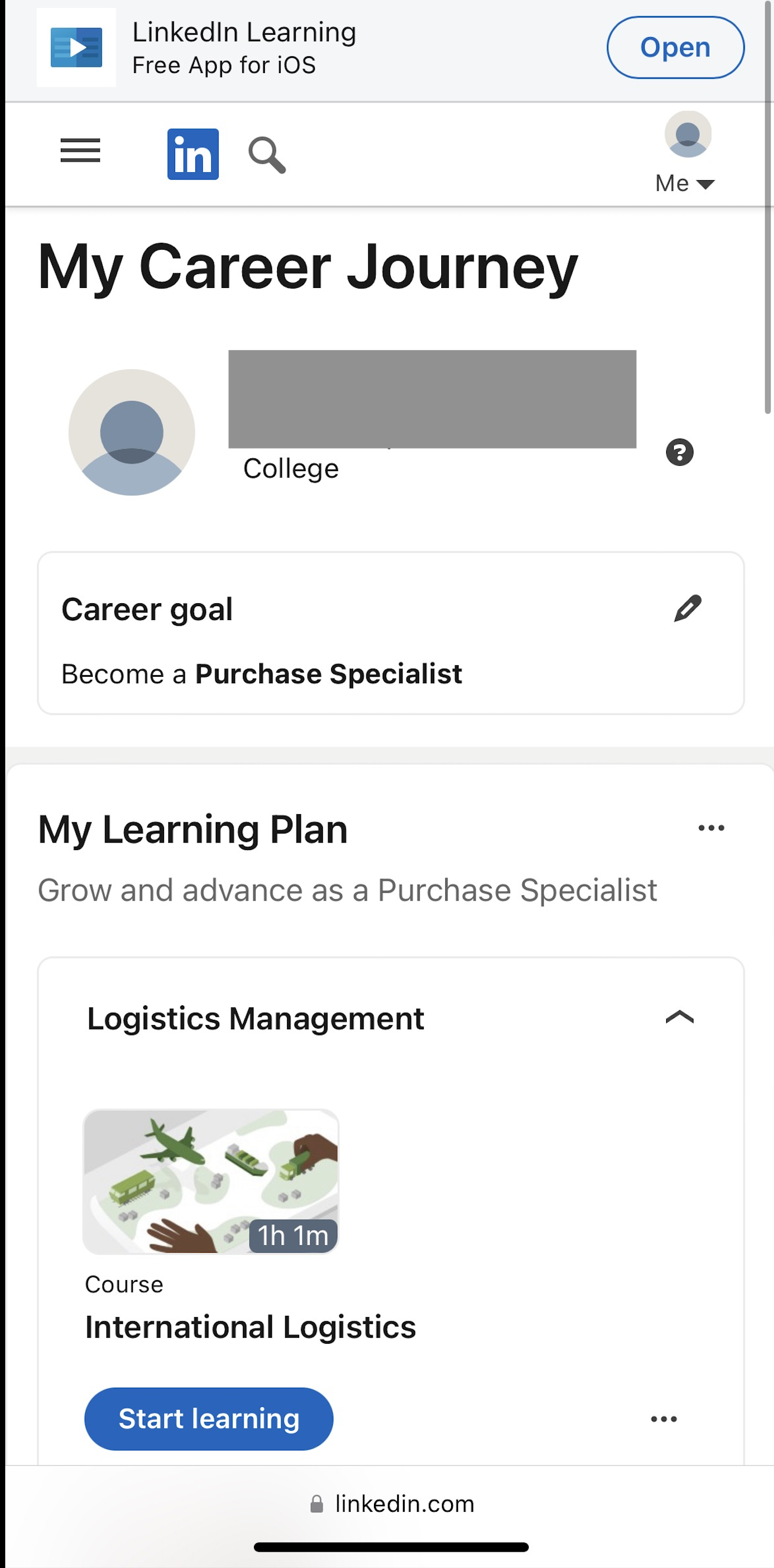Open International Logistics course three-dot menu
This screenshot has height=1568, width=774.
pos(664,1419)
